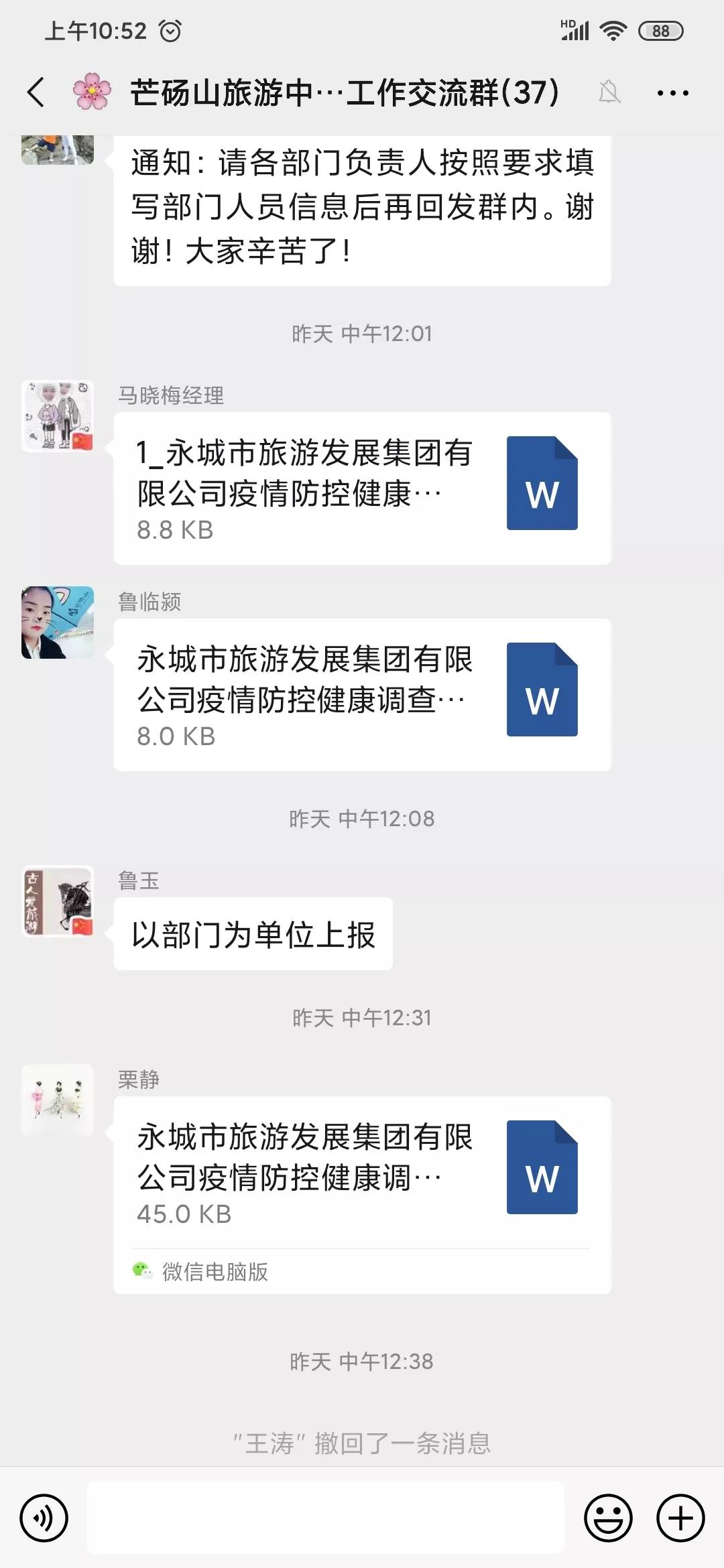The width and height of the screenshot is (724, 1568).
Task: Open the emoji picker
Action: [608, 1518]
